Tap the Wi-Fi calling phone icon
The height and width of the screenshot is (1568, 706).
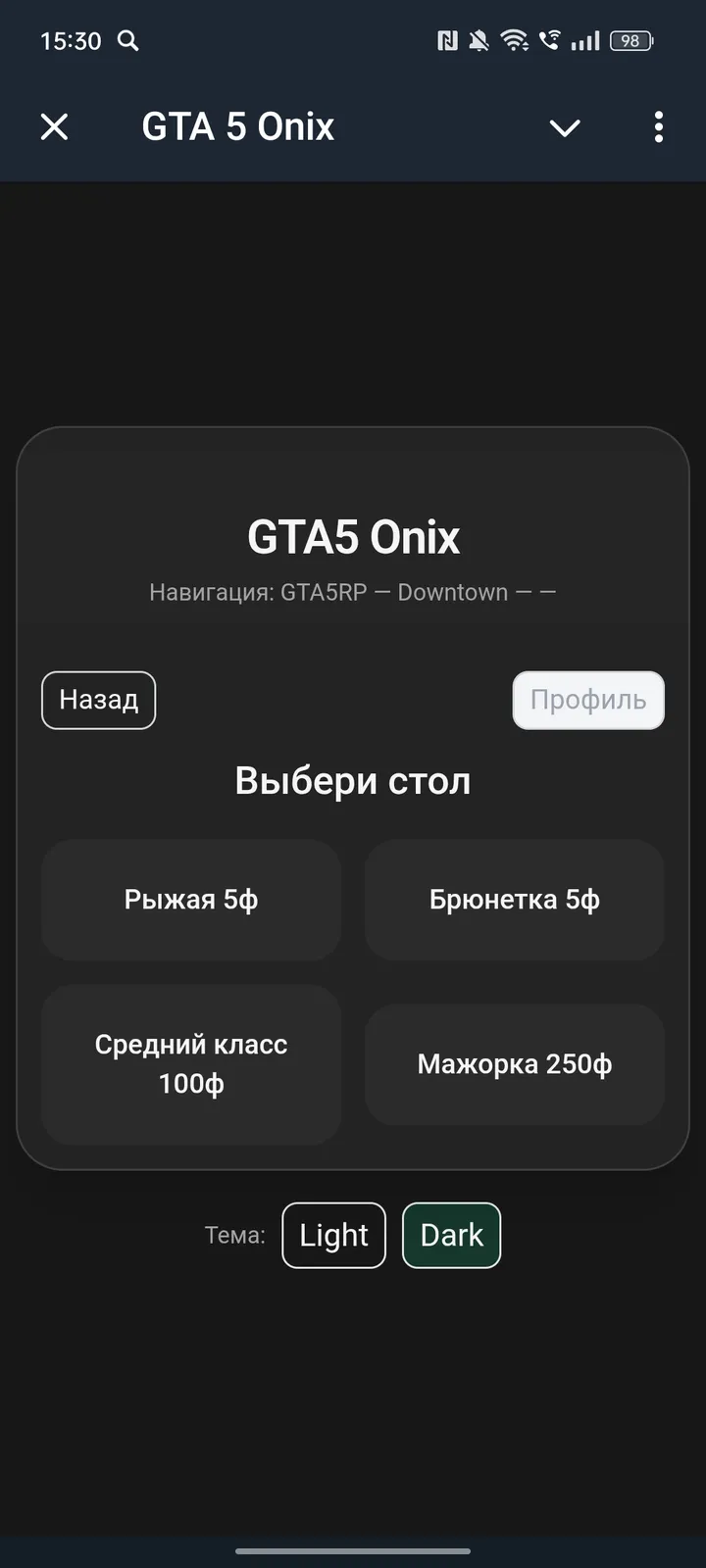[550, 39]
